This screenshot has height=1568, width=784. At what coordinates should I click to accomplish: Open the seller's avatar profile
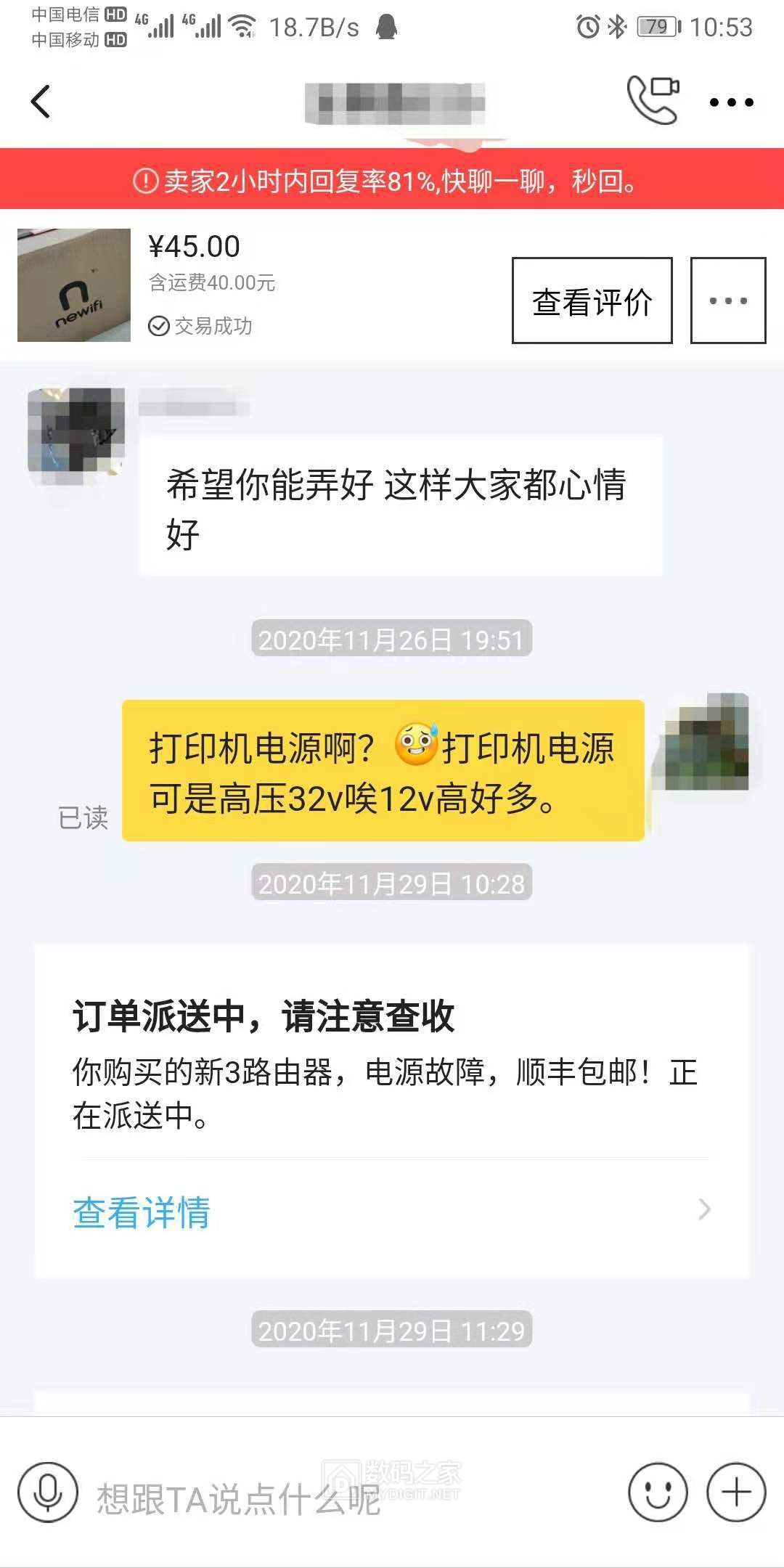[x=75, y=436]
